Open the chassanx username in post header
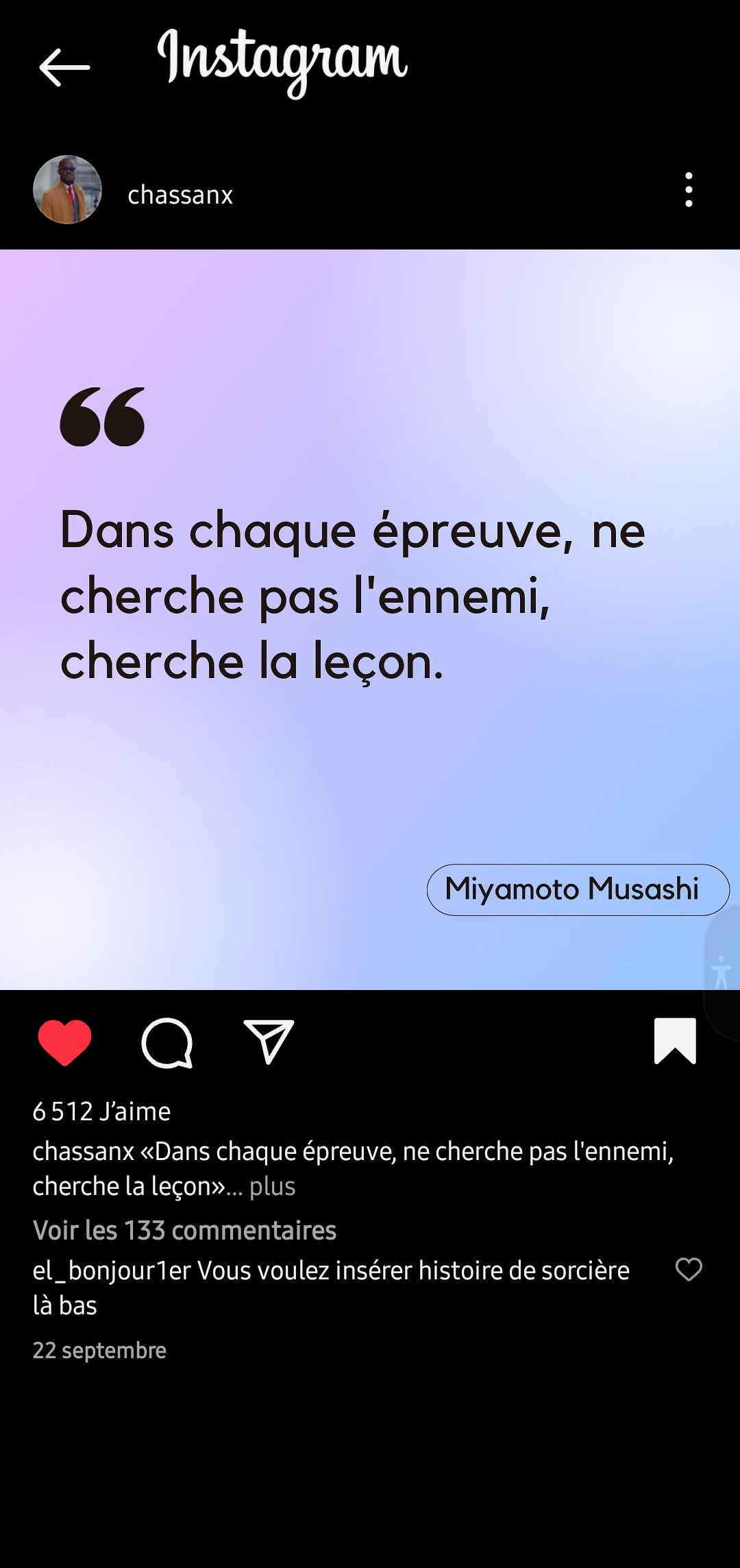 [x=180, y=195]
